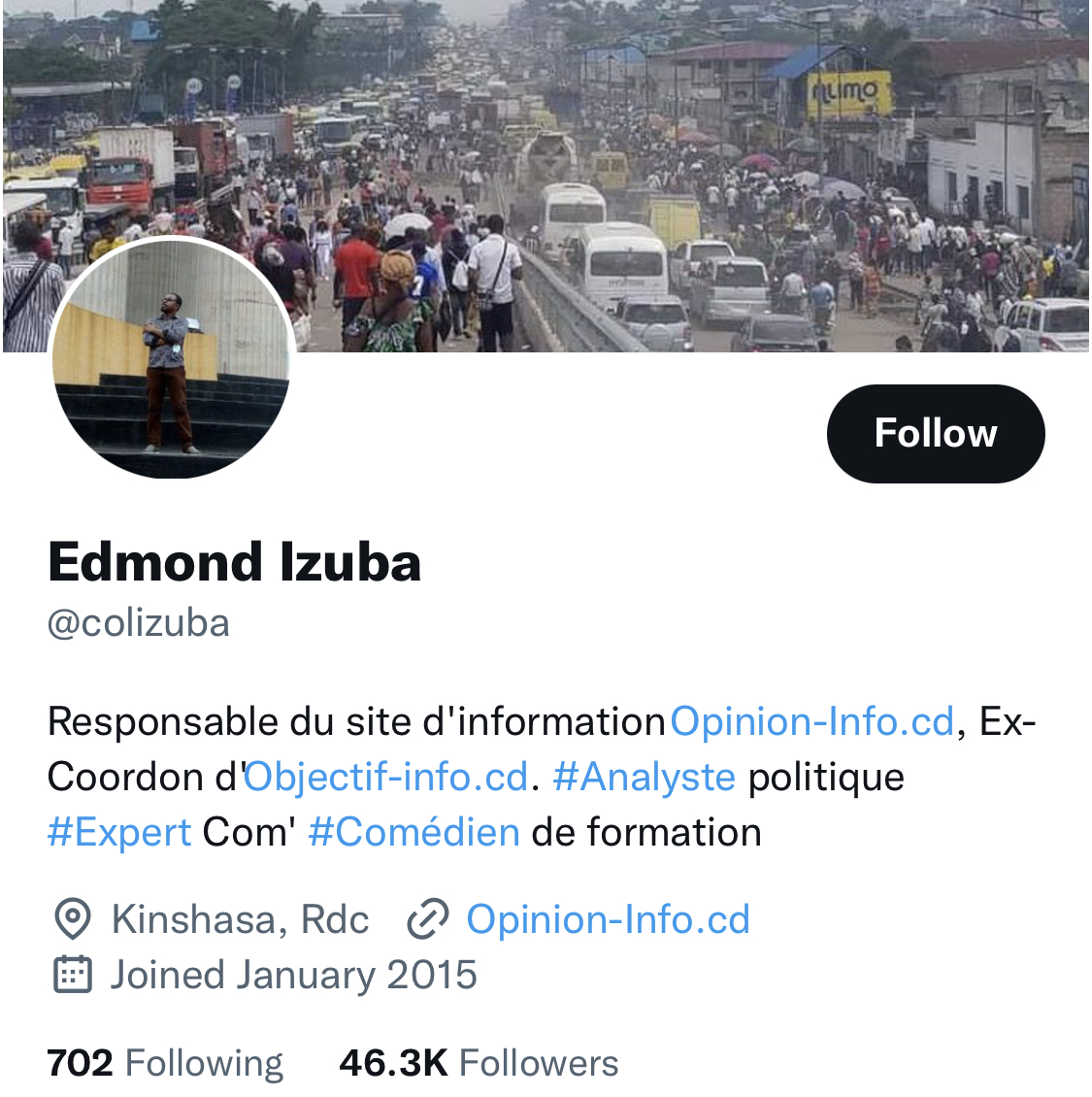Open Edmond Izuba's profile picture

pyautogui.click(x=172, y=359)
